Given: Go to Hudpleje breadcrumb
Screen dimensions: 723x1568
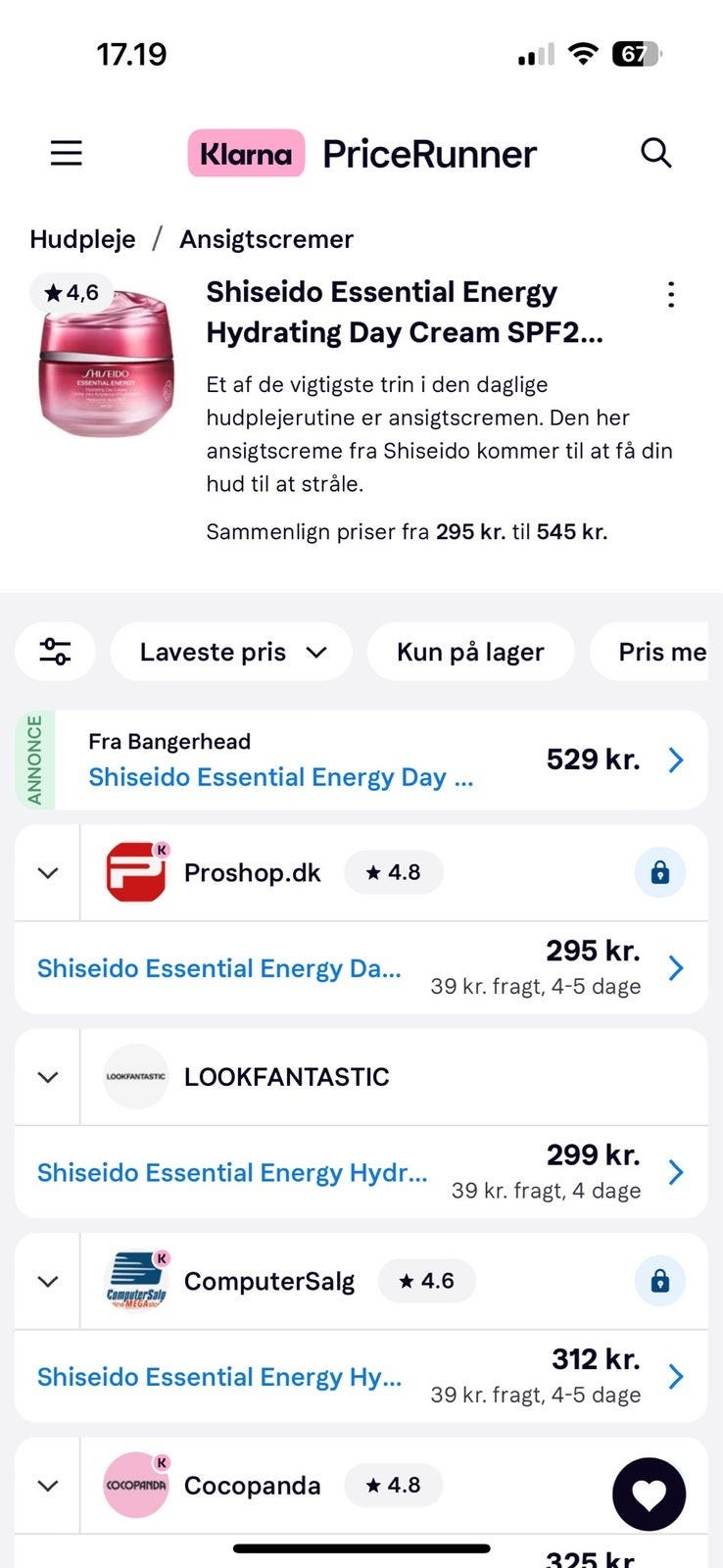Looking at the screenshot, I should click(x=82, y=239).
